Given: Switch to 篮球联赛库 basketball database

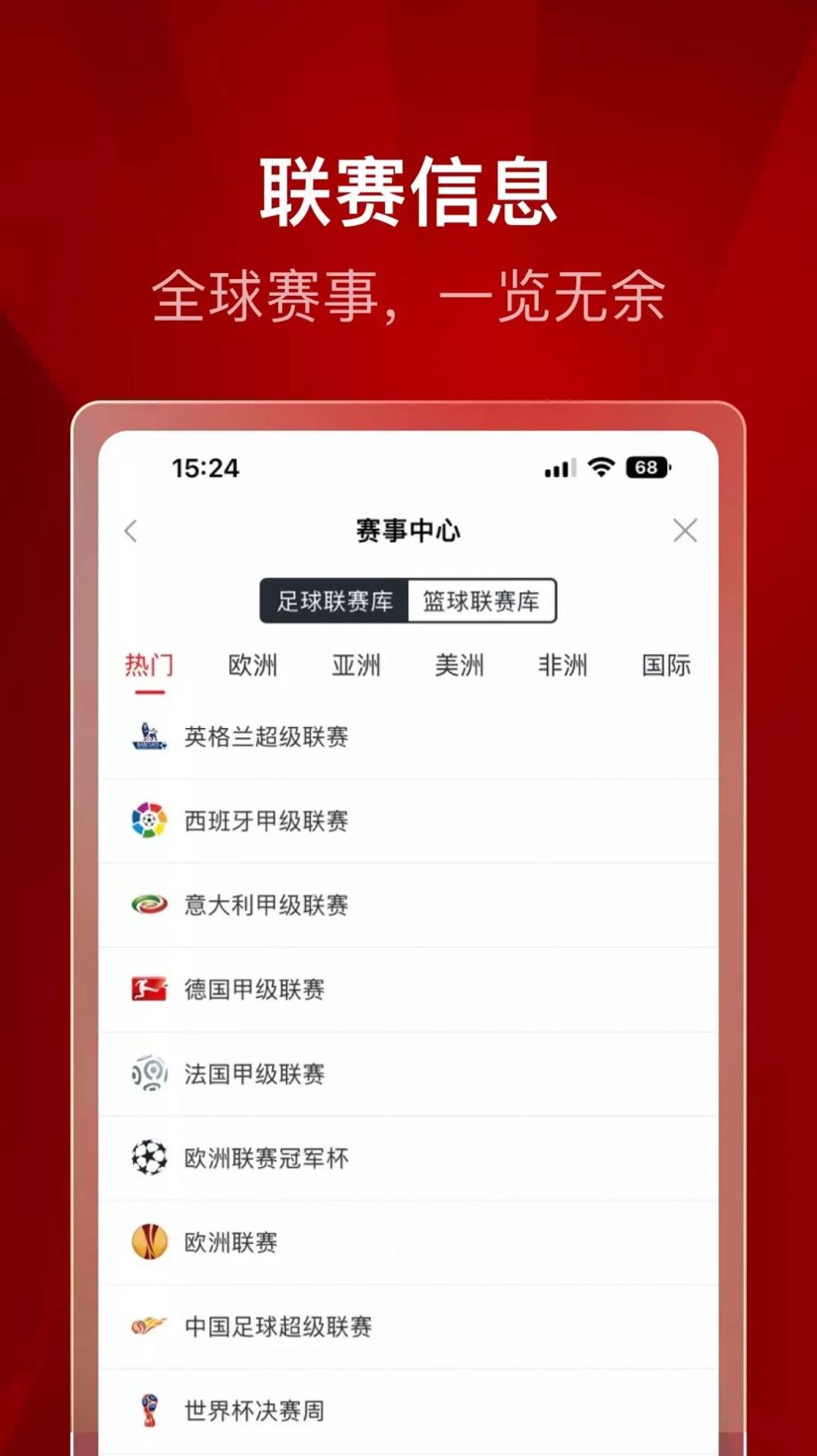Looking at the screenshot, I should coord(482,603).
